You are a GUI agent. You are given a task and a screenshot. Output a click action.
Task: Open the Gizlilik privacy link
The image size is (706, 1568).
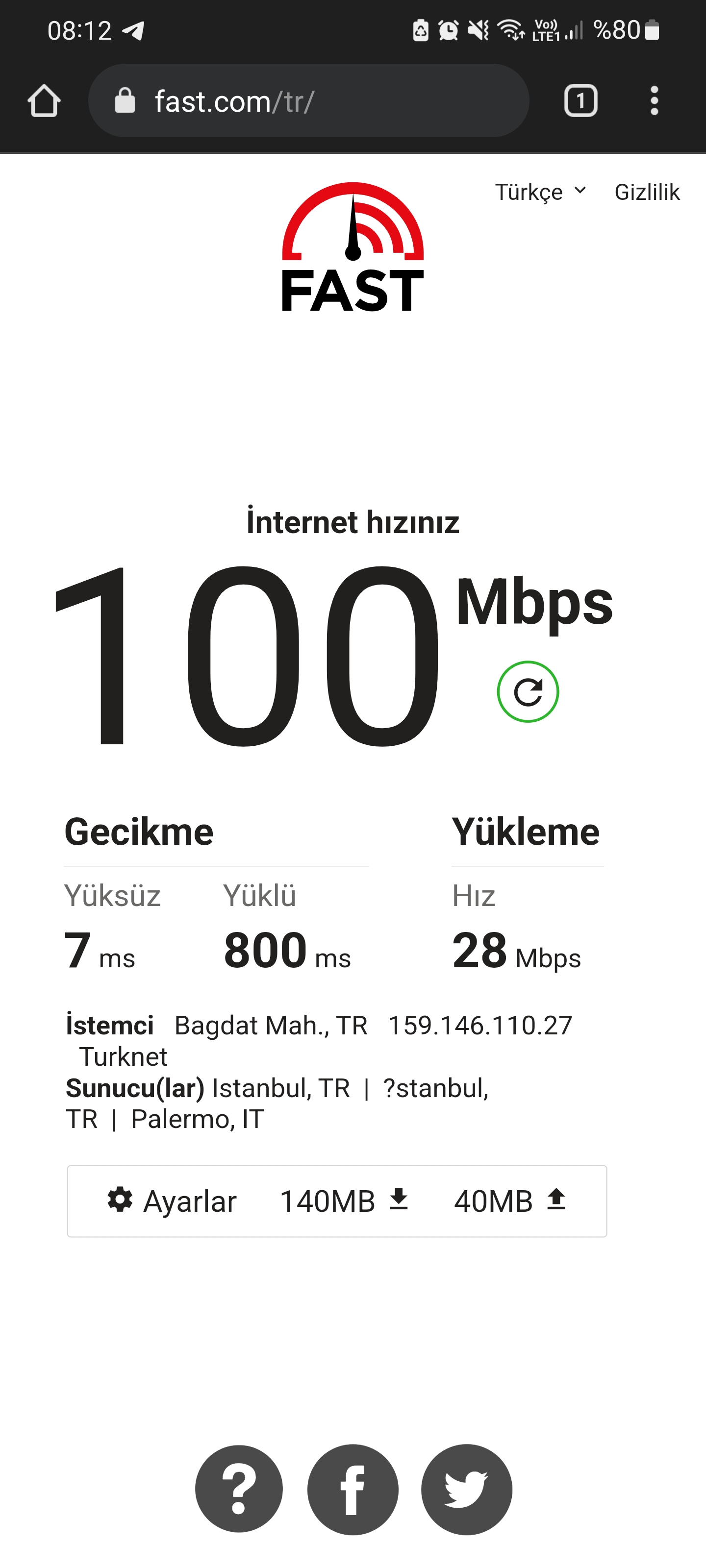pyautogui.click(x=647, y=192)
